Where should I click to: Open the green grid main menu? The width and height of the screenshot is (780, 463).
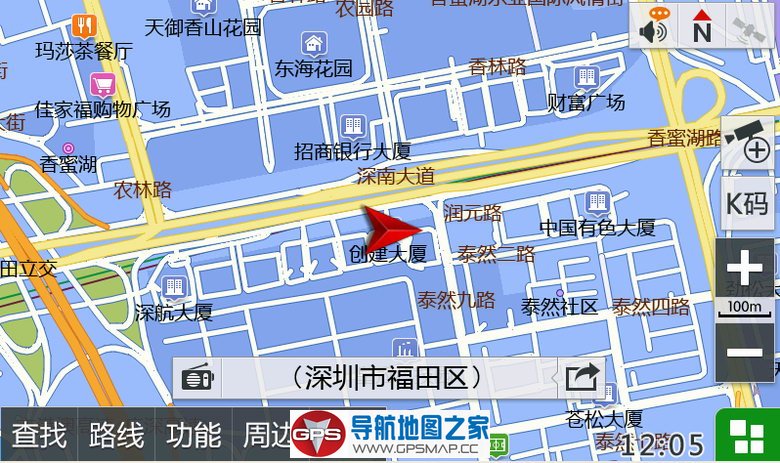pos(746,436)
